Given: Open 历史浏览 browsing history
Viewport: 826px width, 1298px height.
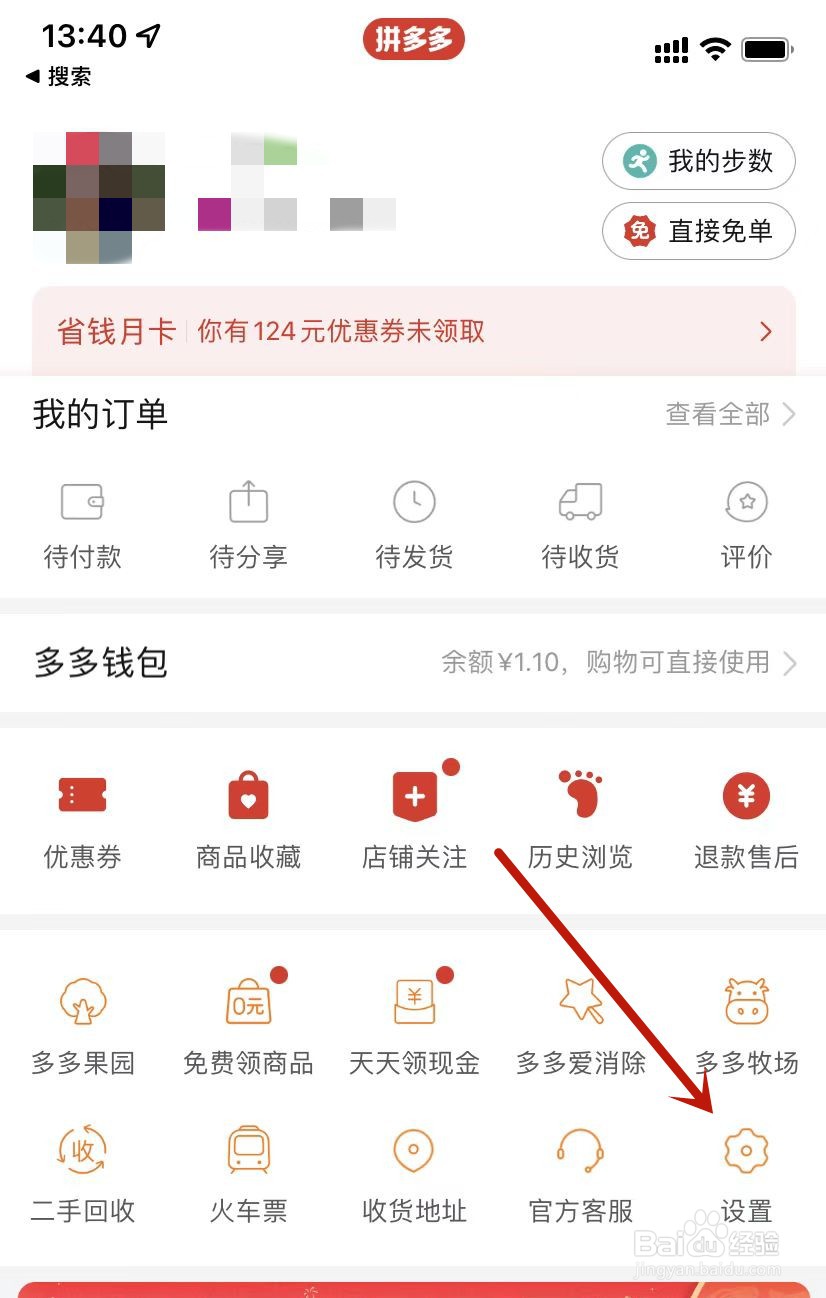Looking at the screenshot, I should 580,815.
